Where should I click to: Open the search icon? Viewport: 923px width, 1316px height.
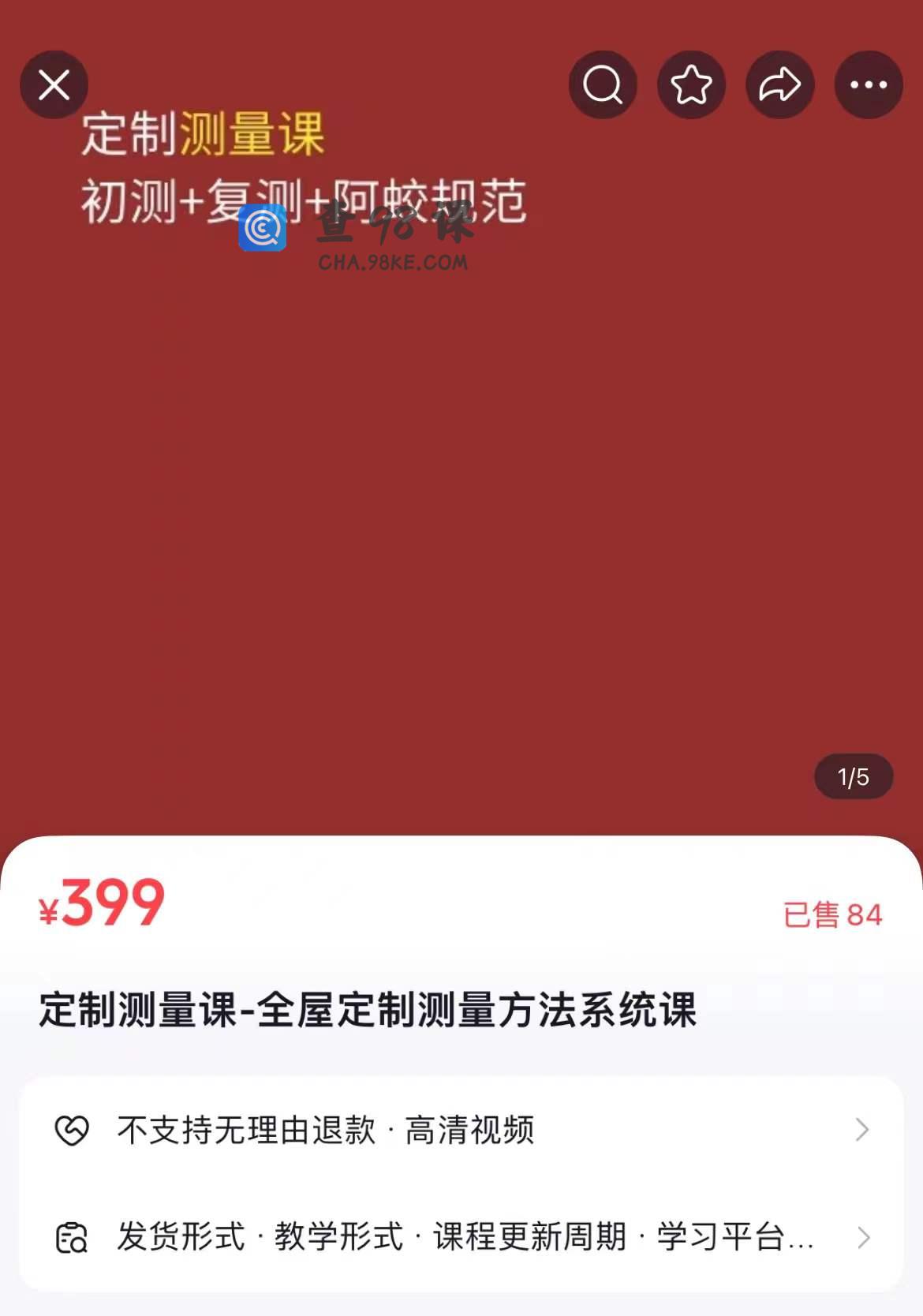coord(603,84)
